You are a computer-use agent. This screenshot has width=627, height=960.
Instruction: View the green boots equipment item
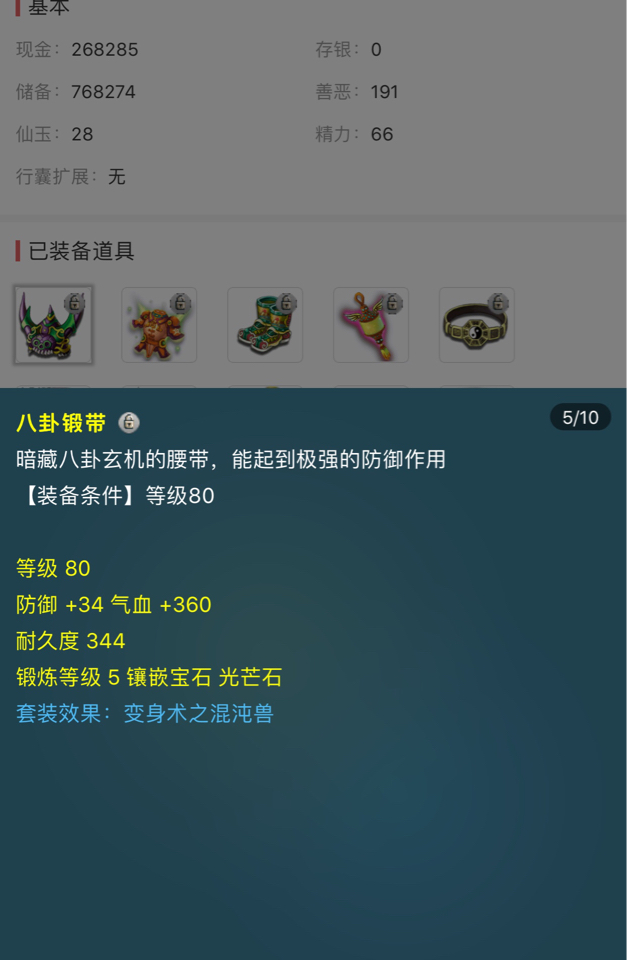point(265,325)
